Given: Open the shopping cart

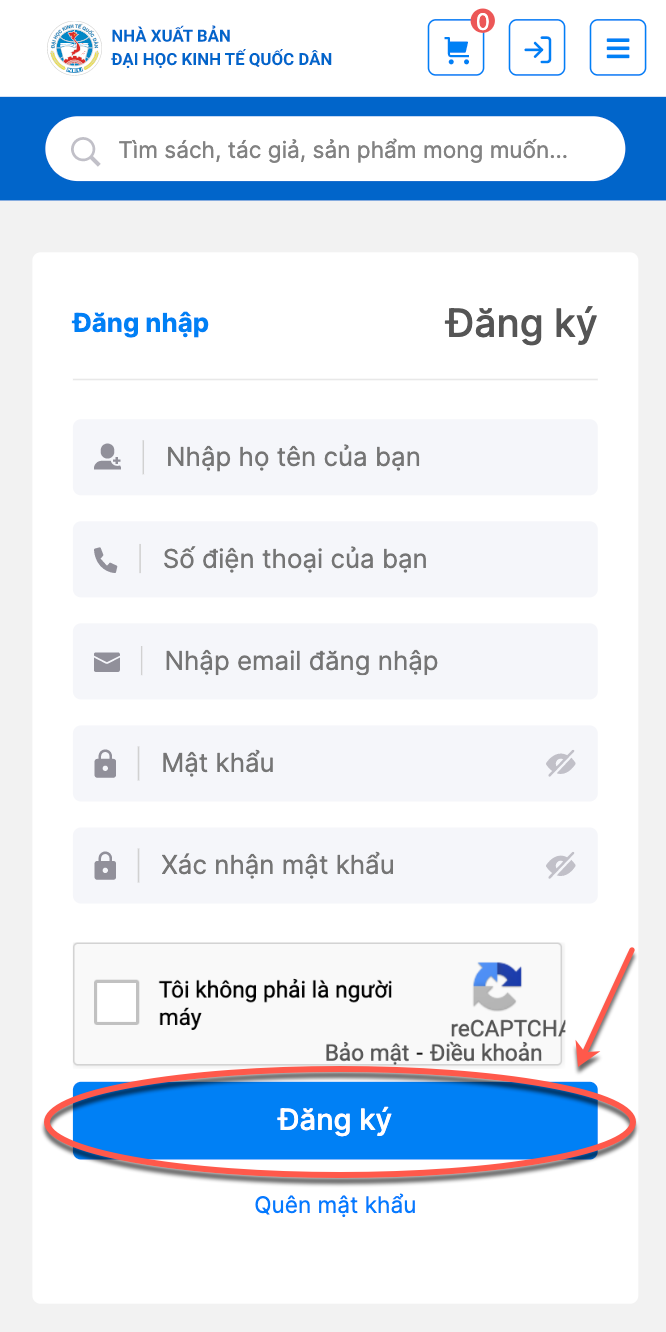Looking at the screenshot, I should point(456,48).
